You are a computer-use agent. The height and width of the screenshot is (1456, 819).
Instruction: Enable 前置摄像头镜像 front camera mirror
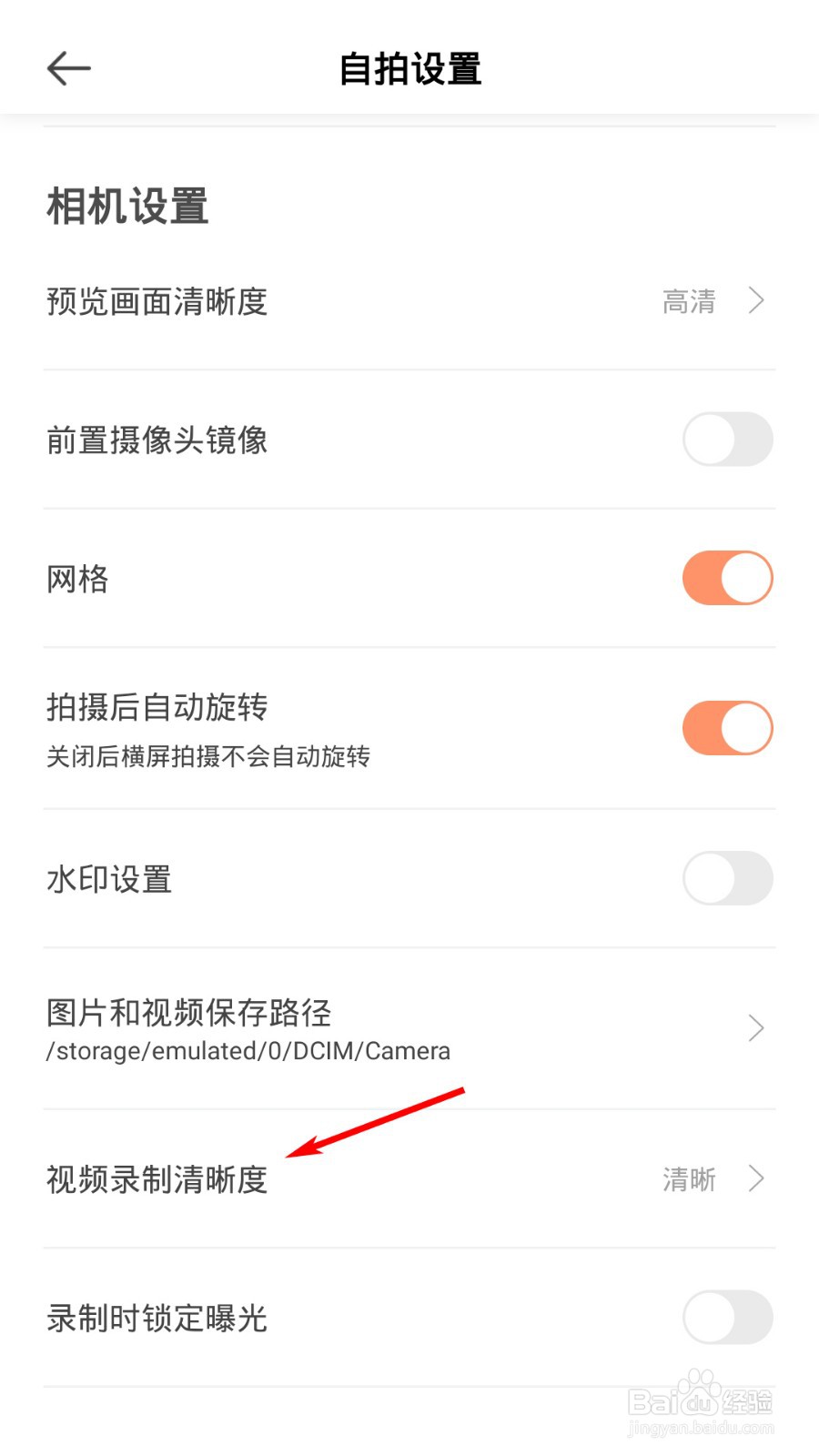click(x=726, y=439)
